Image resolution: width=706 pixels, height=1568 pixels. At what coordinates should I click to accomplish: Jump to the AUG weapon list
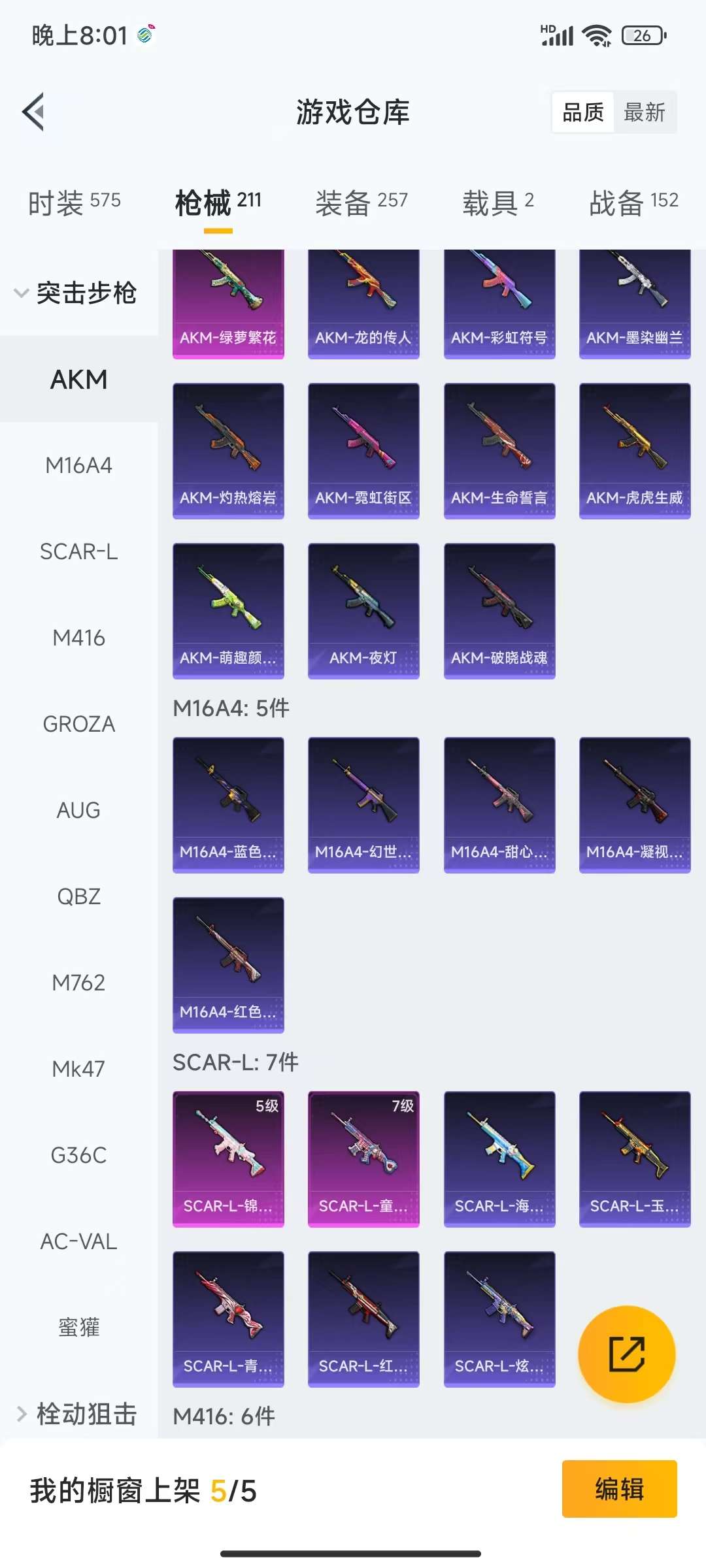[x=78, y=810]
